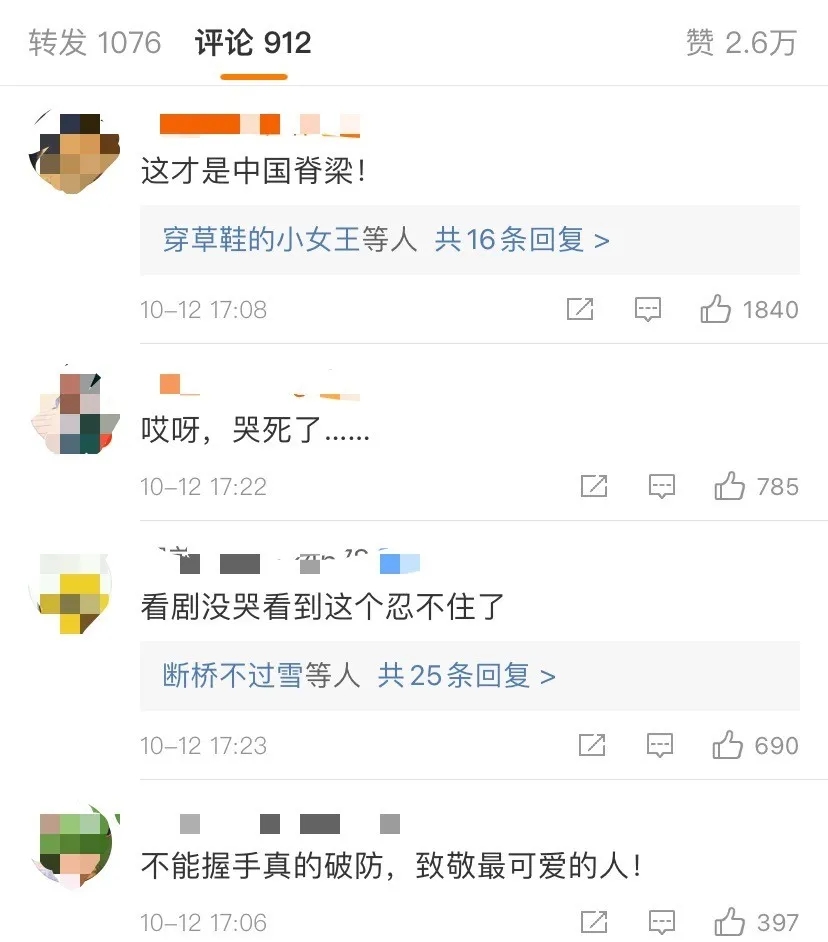Select the 评论 912 tab
The width and height of the screenshot is (828, 942).
[x=253, y=43]
